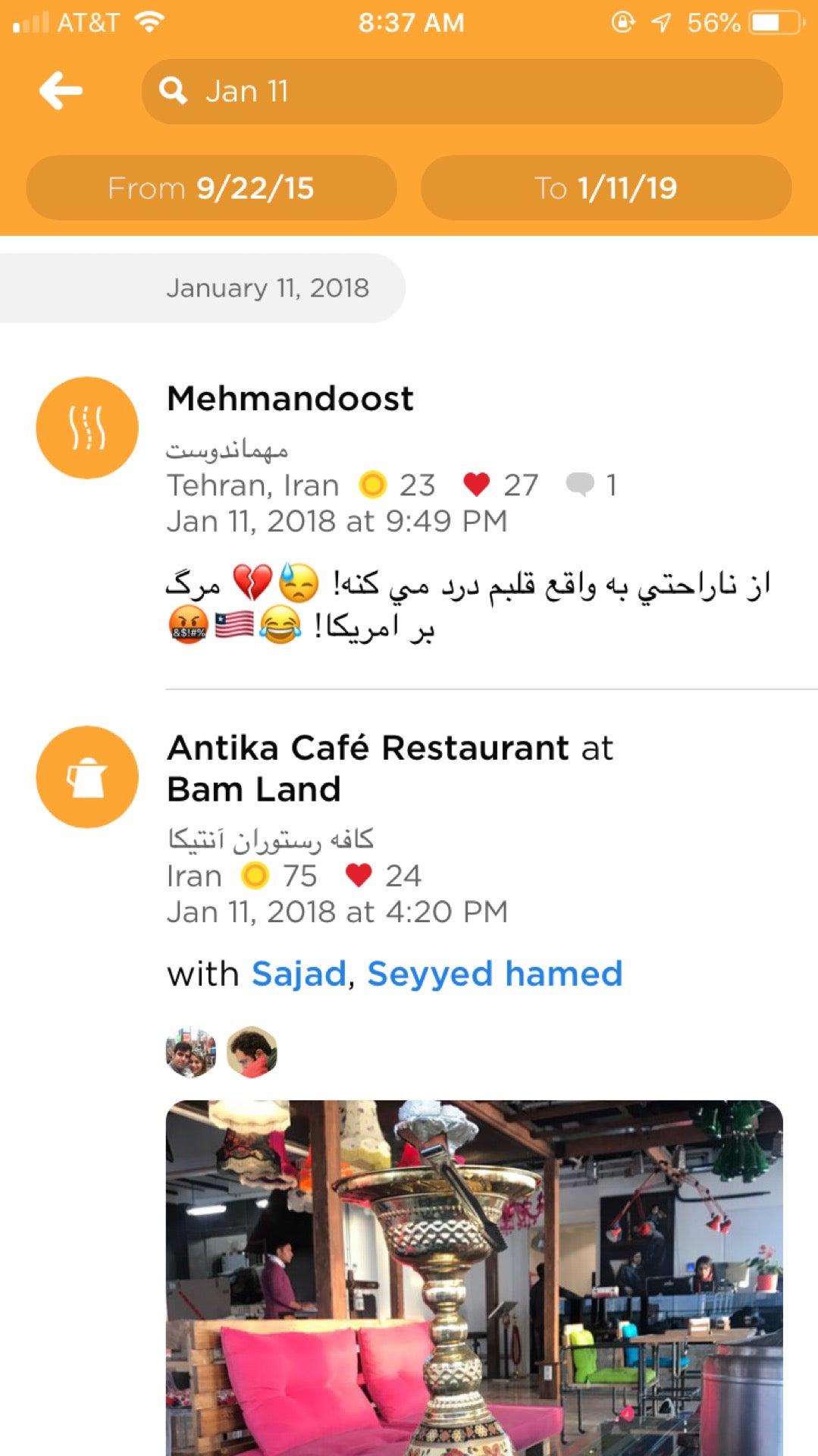
Task: Go back using the white arrow
Action: [x=61, y=91]
